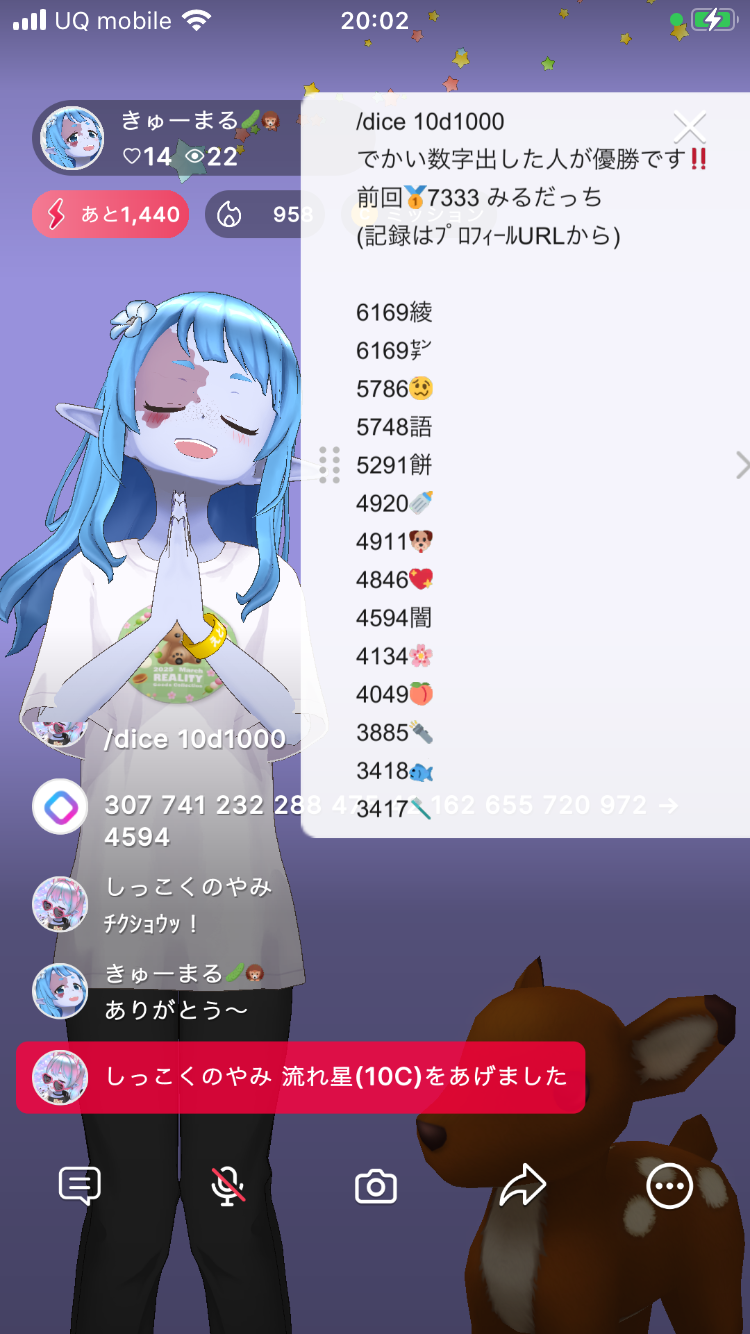Close the dice ranking panel
750x1334 pixels.
point(689,127)
